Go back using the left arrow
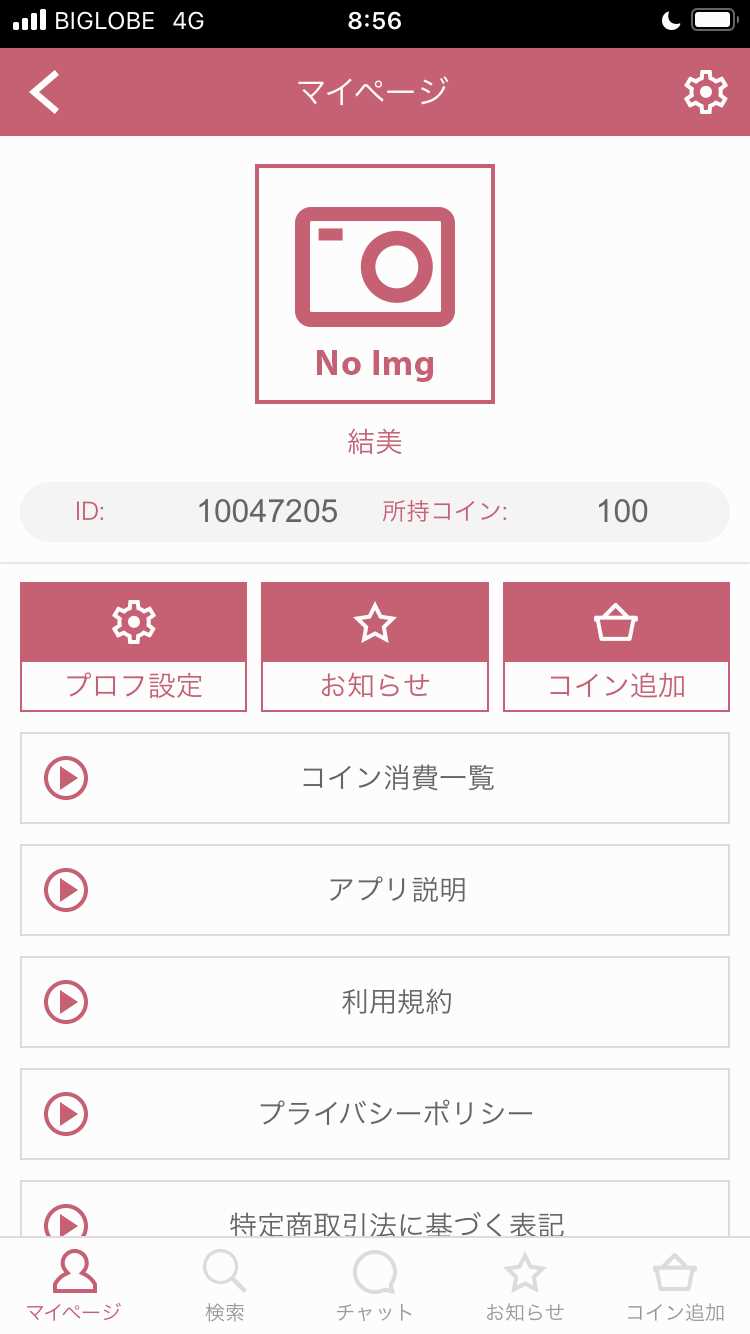This screenshot has height=1334, width=750. tap(42, 91)
